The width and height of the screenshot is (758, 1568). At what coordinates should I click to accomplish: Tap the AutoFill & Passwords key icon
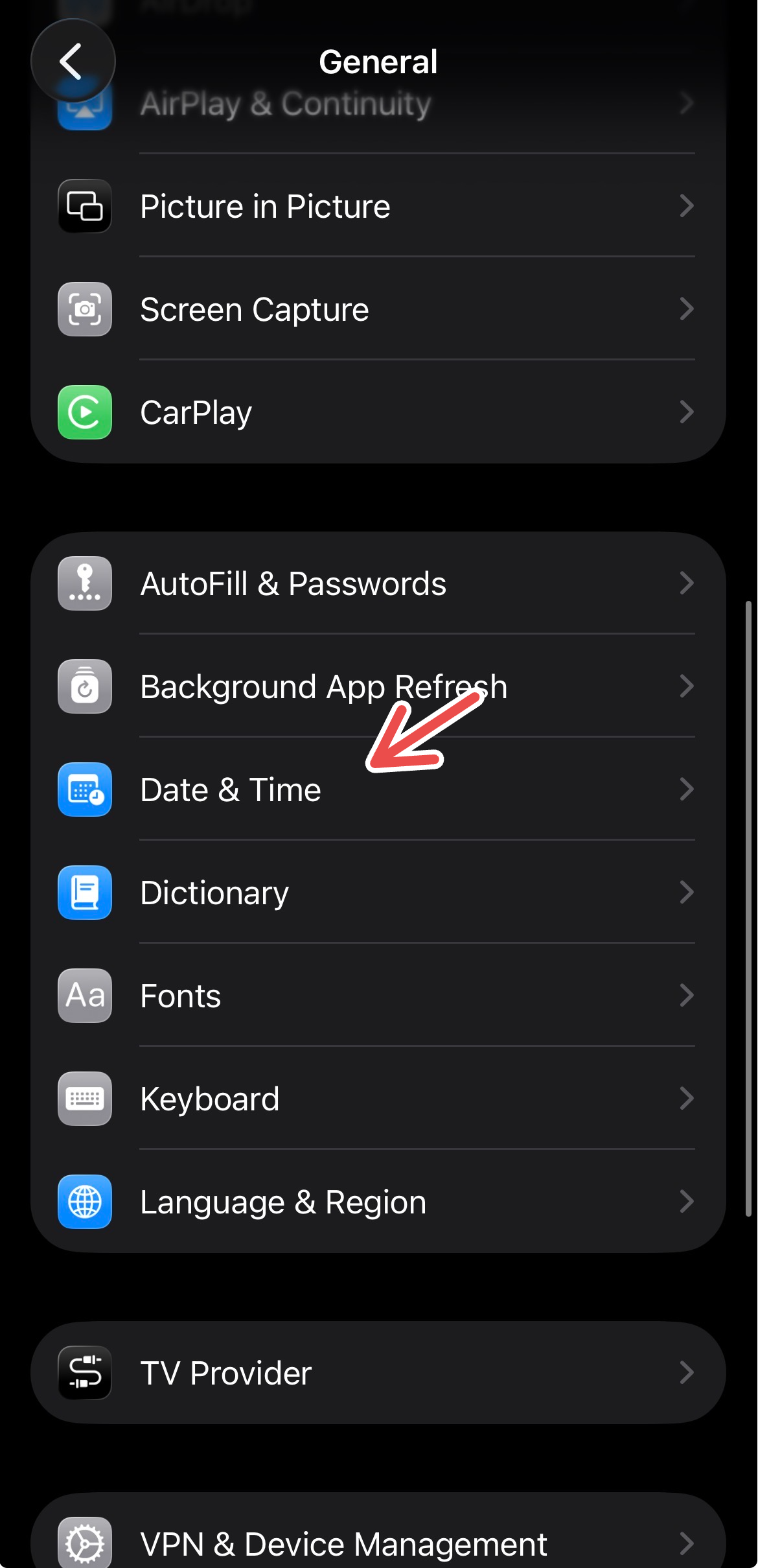point(84,584)
